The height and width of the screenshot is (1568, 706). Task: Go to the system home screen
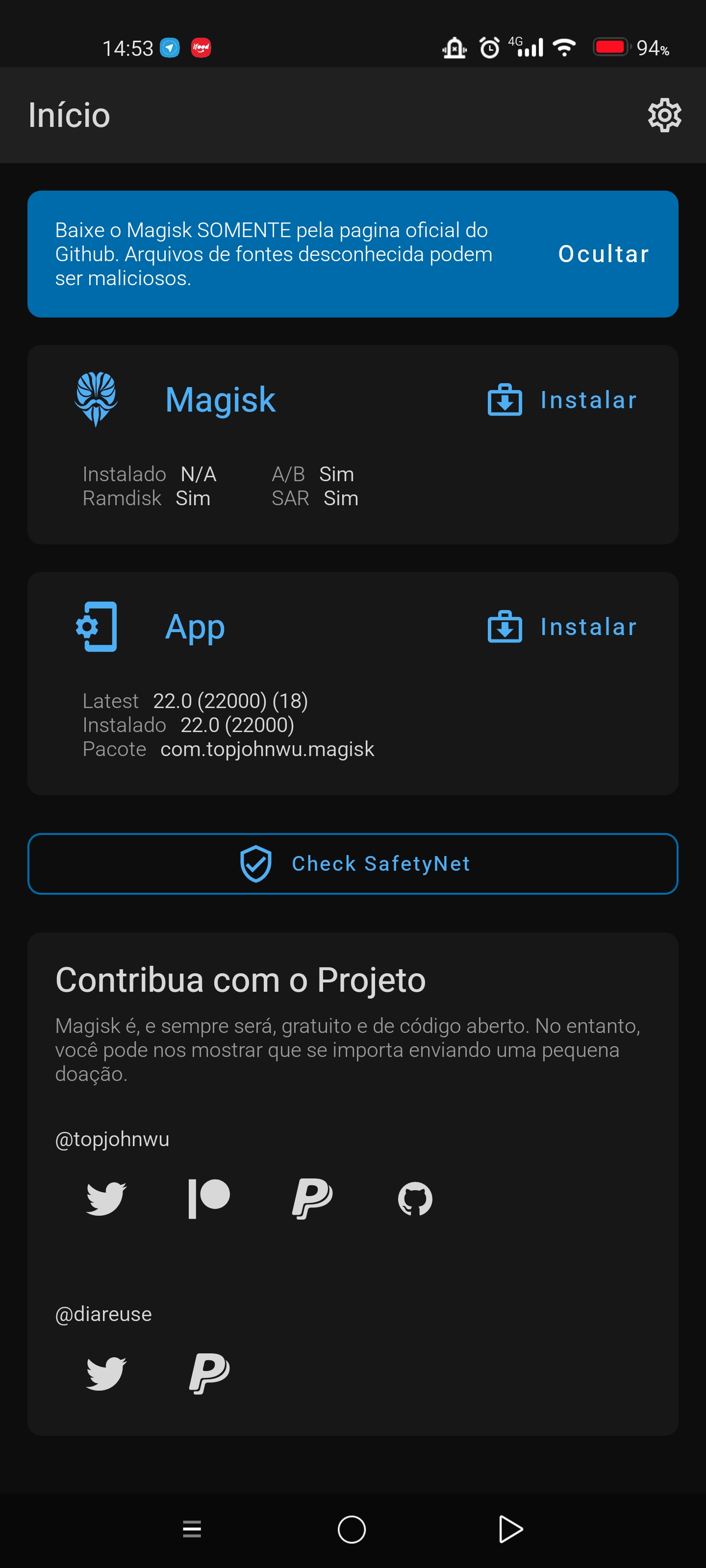352,1529
